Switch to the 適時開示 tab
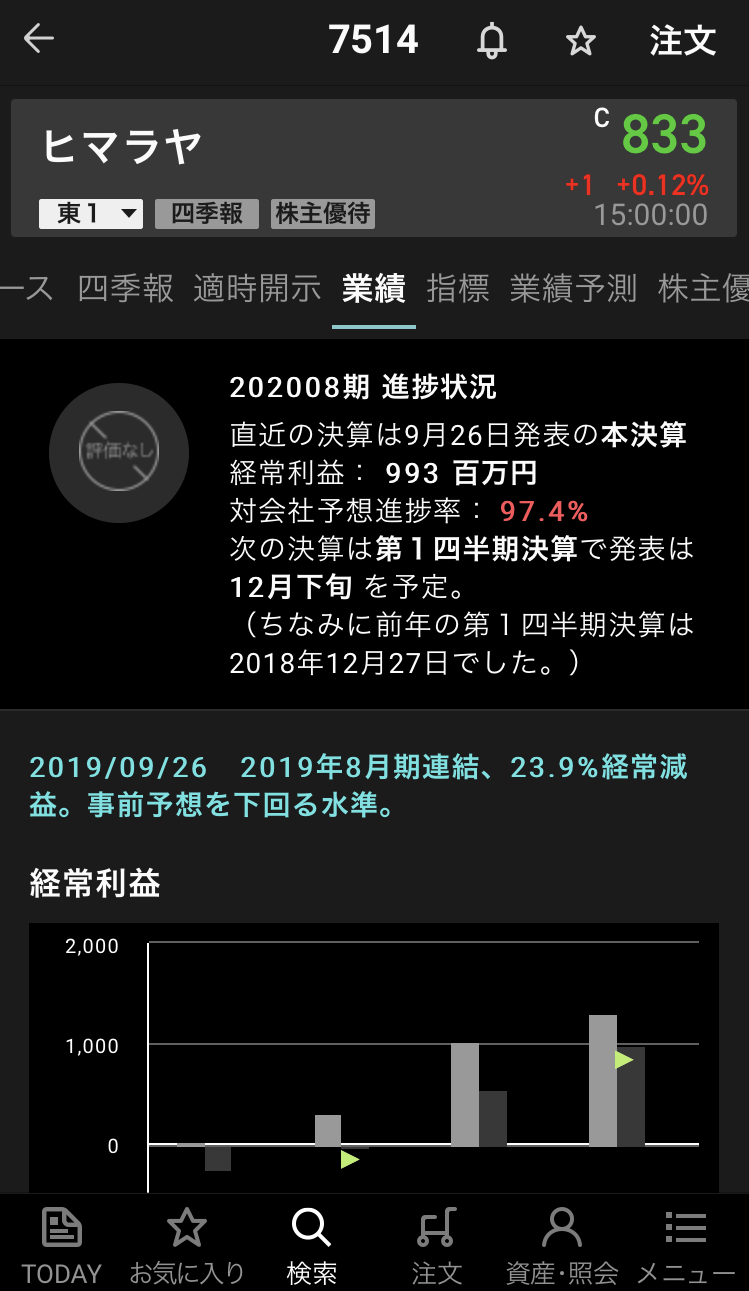 tap(257, 289)
